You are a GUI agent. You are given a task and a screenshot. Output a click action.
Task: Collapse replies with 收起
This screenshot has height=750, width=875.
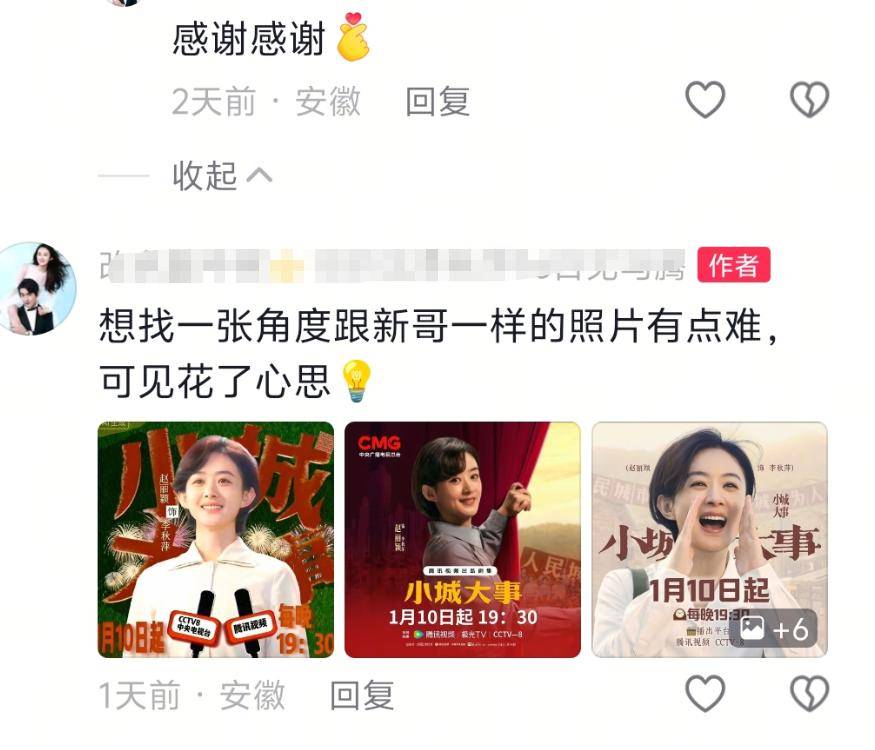[x=222, y=176]
